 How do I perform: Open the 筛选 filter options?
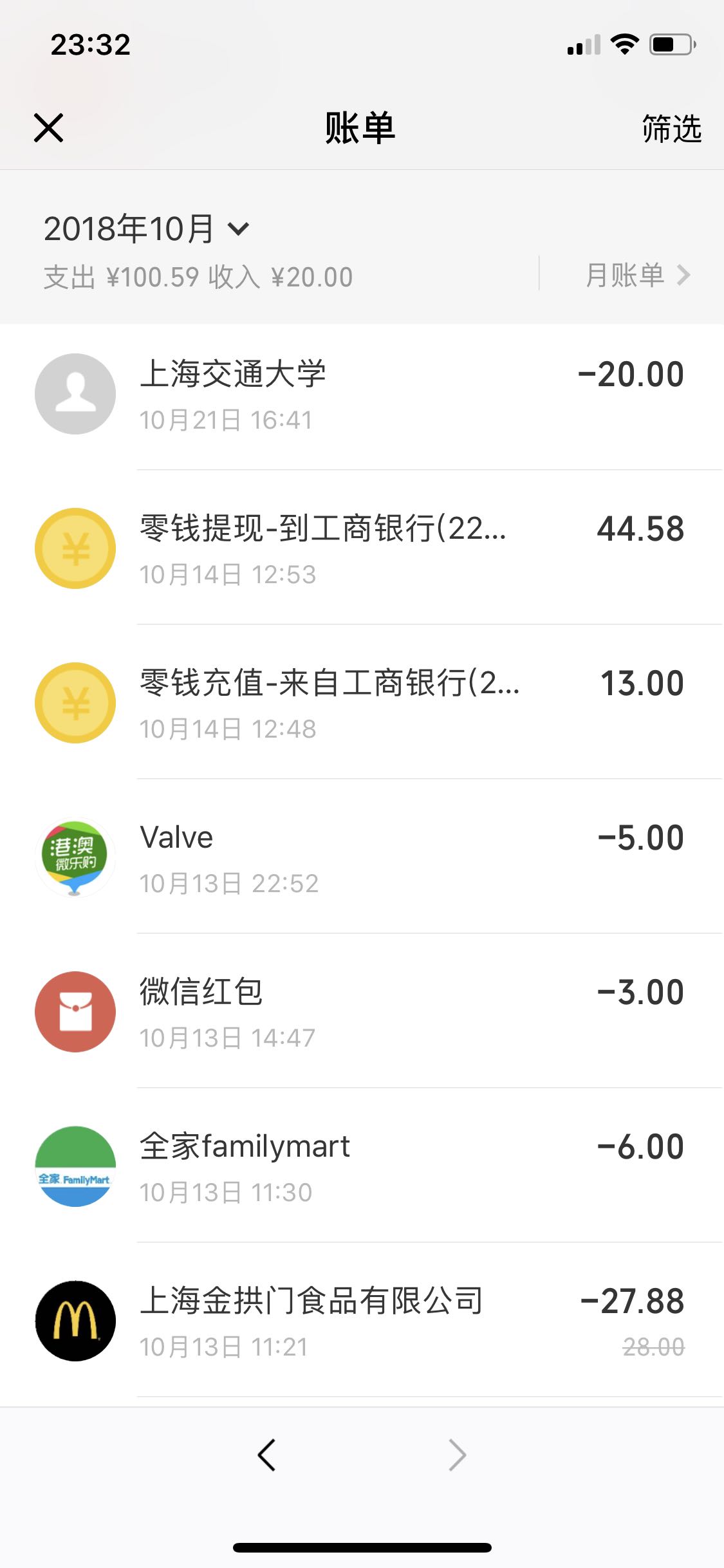point(671,128)
